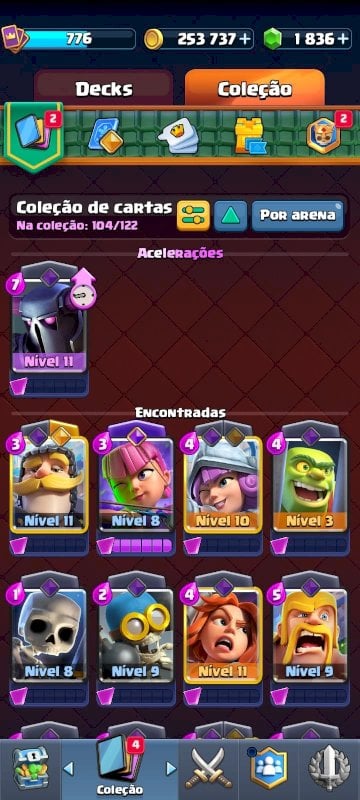360x800 pixels.
Task: Tap the plus to buy gems
Action: [345, 39]
